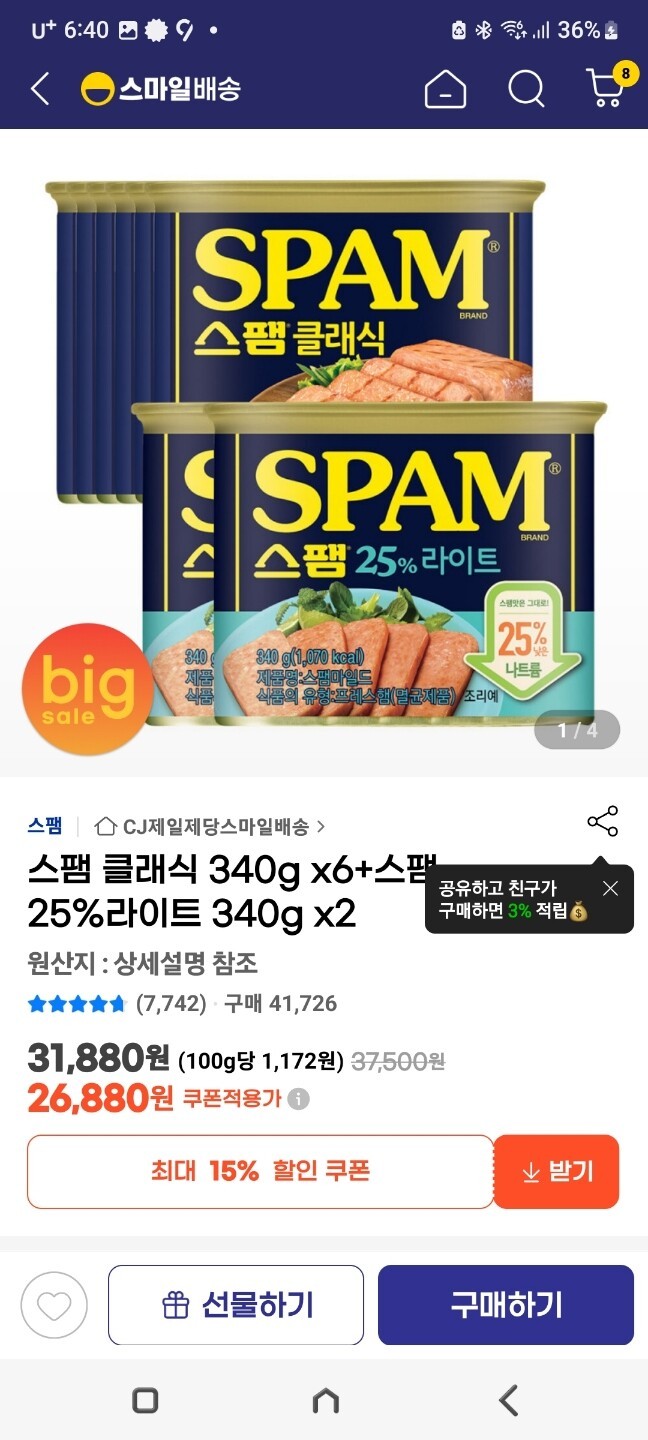The width and height of the screenshot is (648, 1440).
Task: Open recent apps in the navigation bar
Action: click(145, 1400)
